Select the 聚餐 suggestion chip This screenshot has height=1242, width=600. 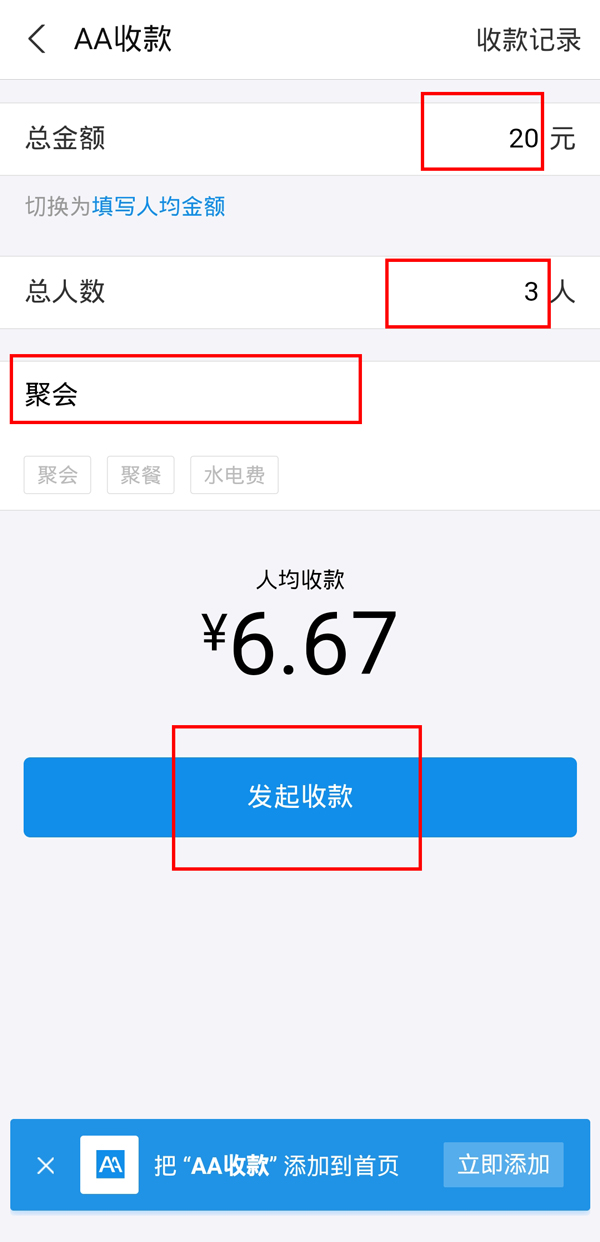pyautogui.click(x=141, y=475)
